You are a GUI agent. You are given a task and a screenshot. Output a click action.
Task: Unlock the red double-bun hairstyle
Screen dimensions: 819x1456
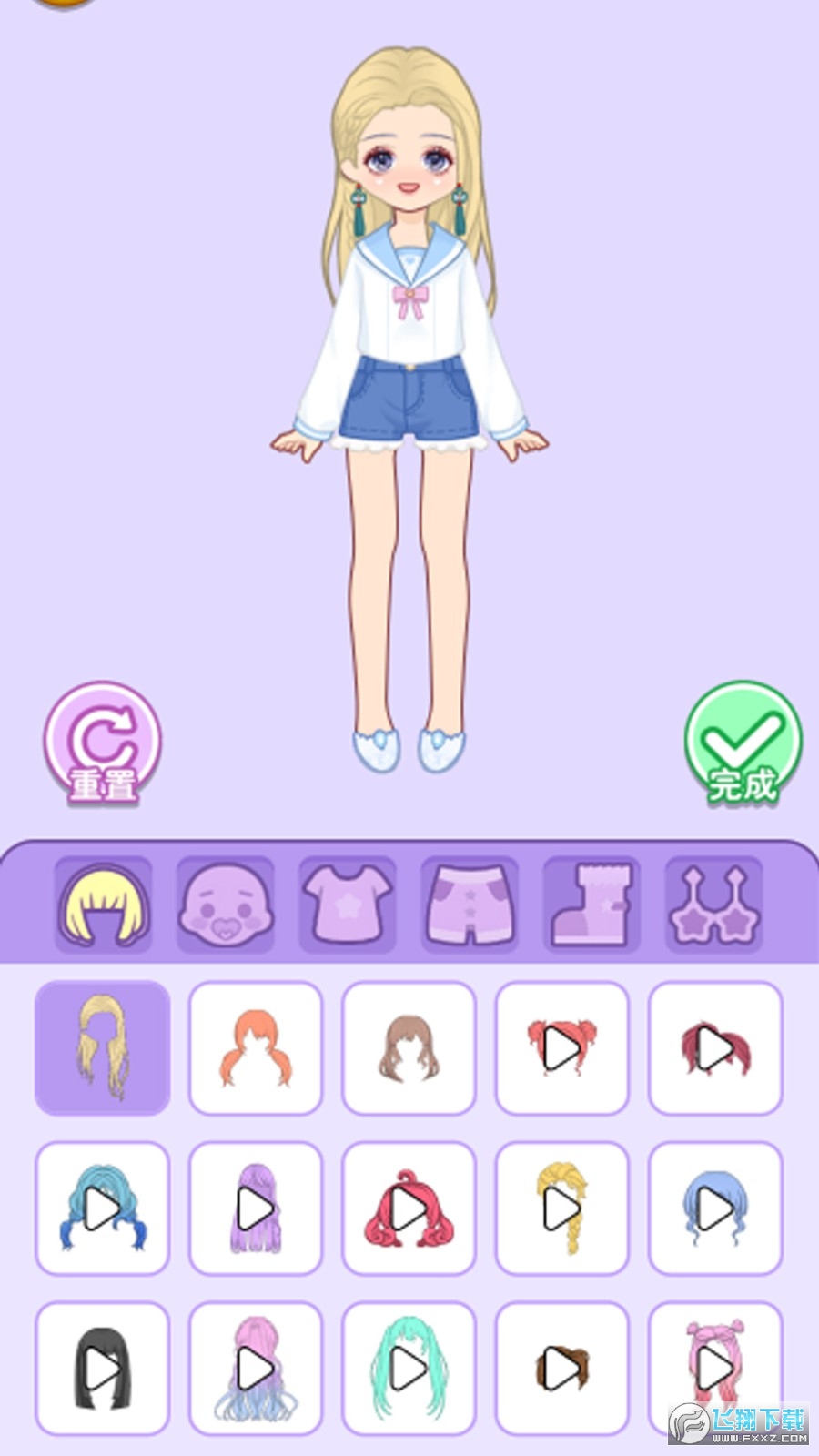pos(561,1047)
